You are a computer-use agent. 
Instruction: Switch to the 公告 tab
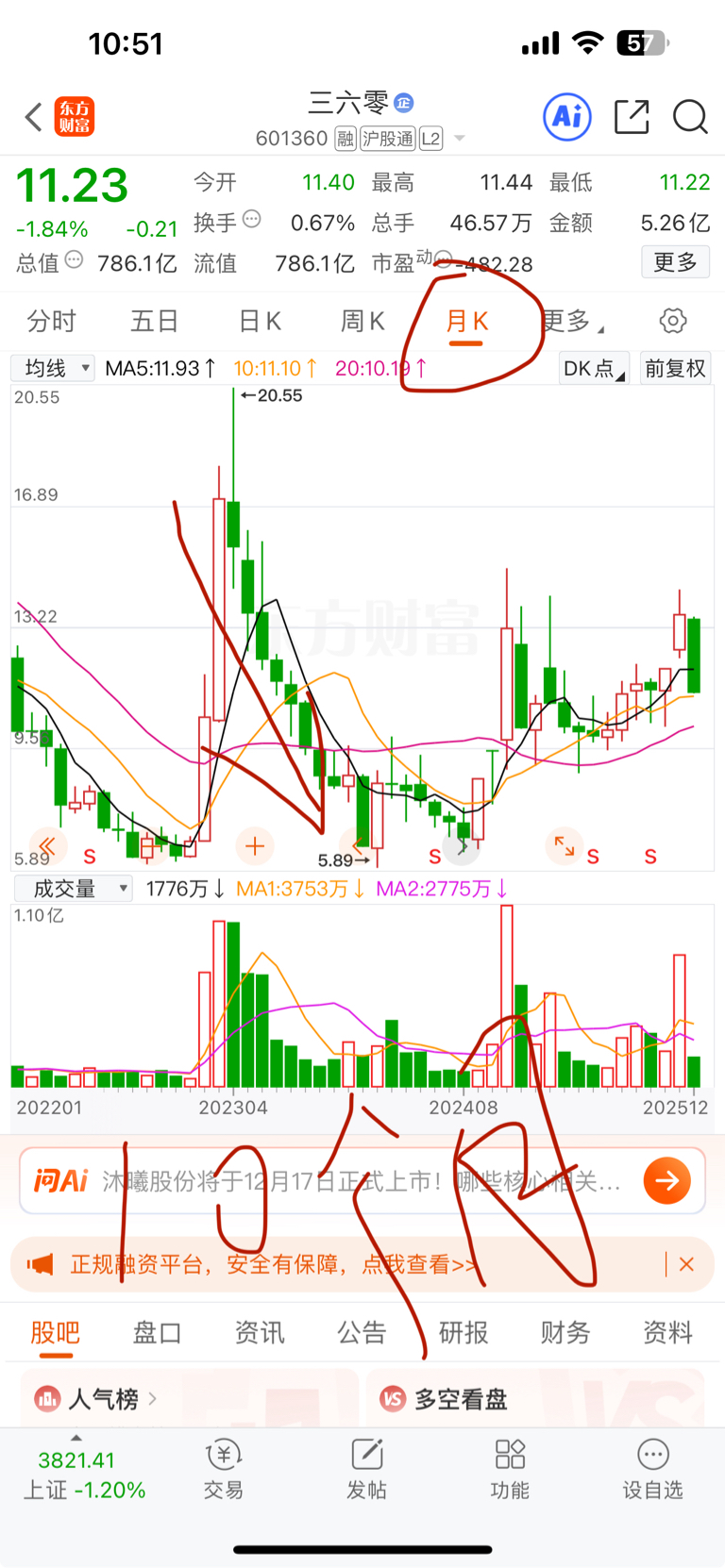click(362, 1332)
